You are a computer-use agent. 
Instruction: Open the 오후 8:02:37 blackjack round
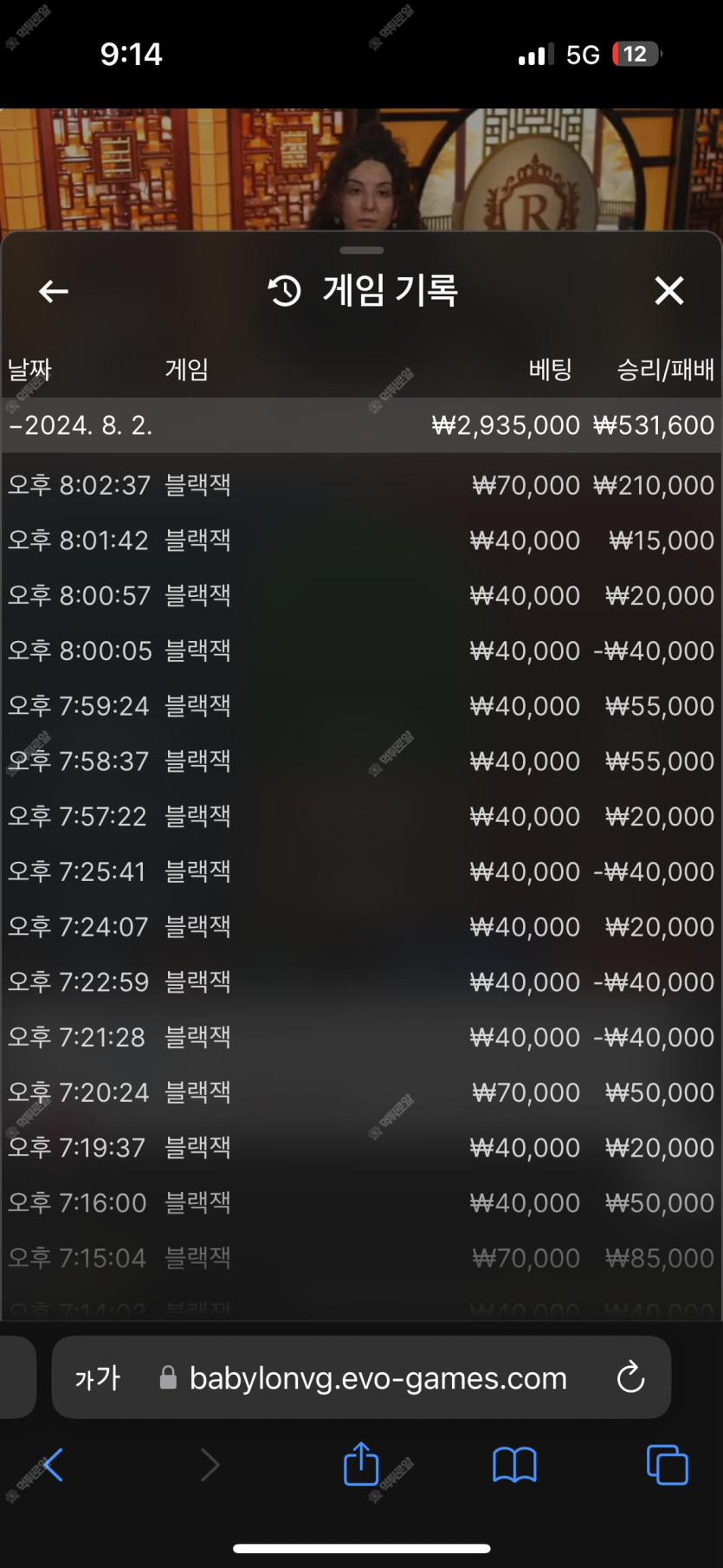361,485
